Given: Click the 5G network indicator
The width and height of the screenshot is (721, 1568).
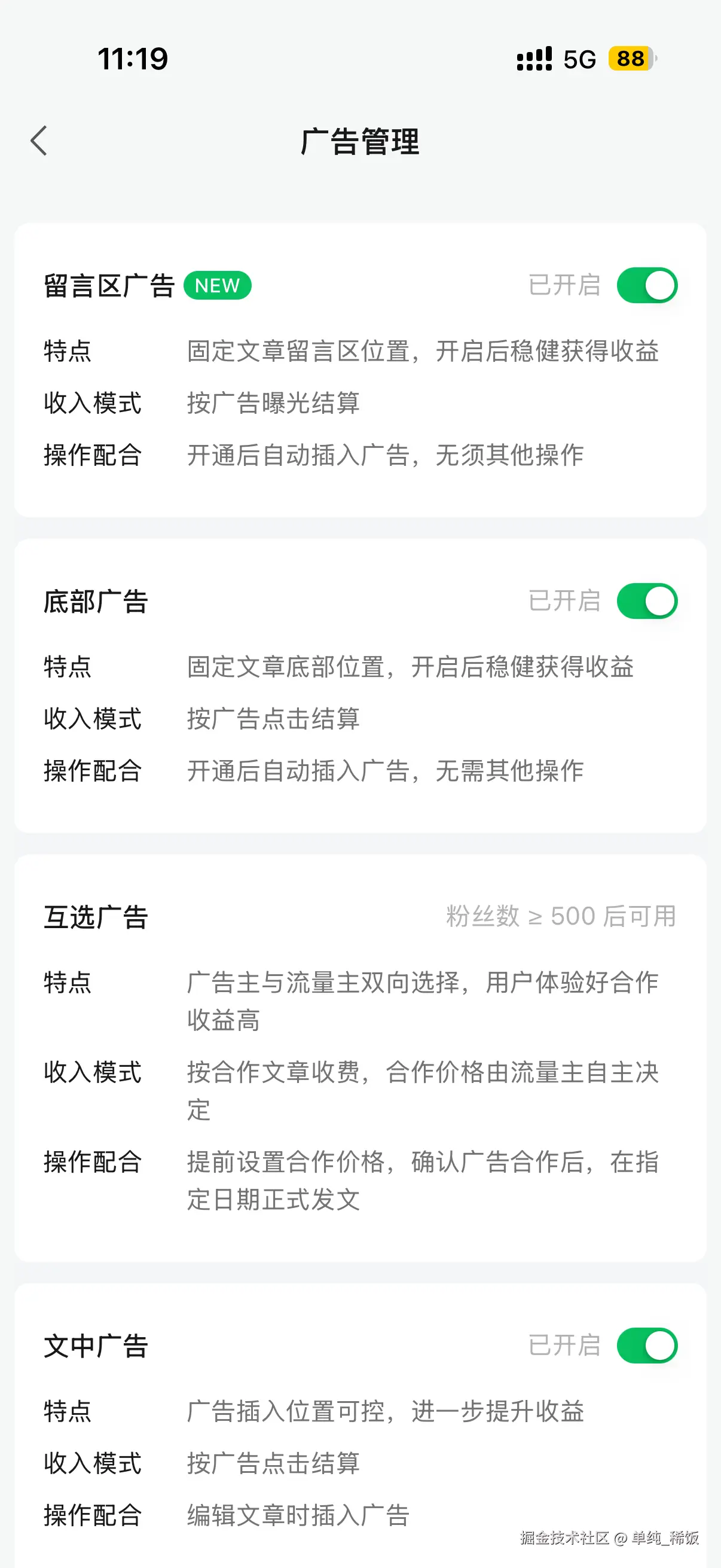Looking at the screenshot, I should [x=578, y=58].
